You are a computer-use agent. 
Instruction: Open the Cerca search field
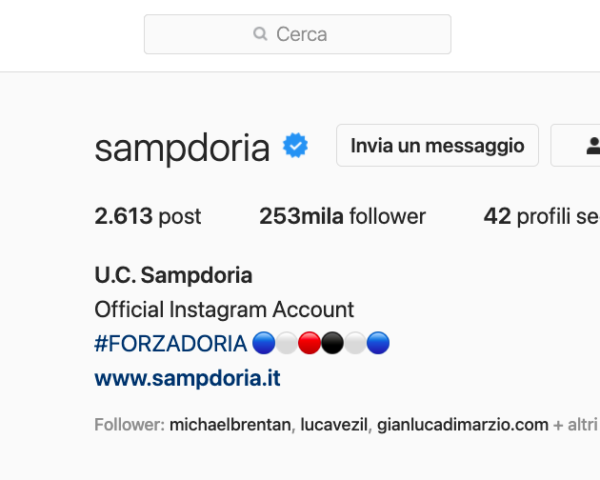click(x=297, y=34)
